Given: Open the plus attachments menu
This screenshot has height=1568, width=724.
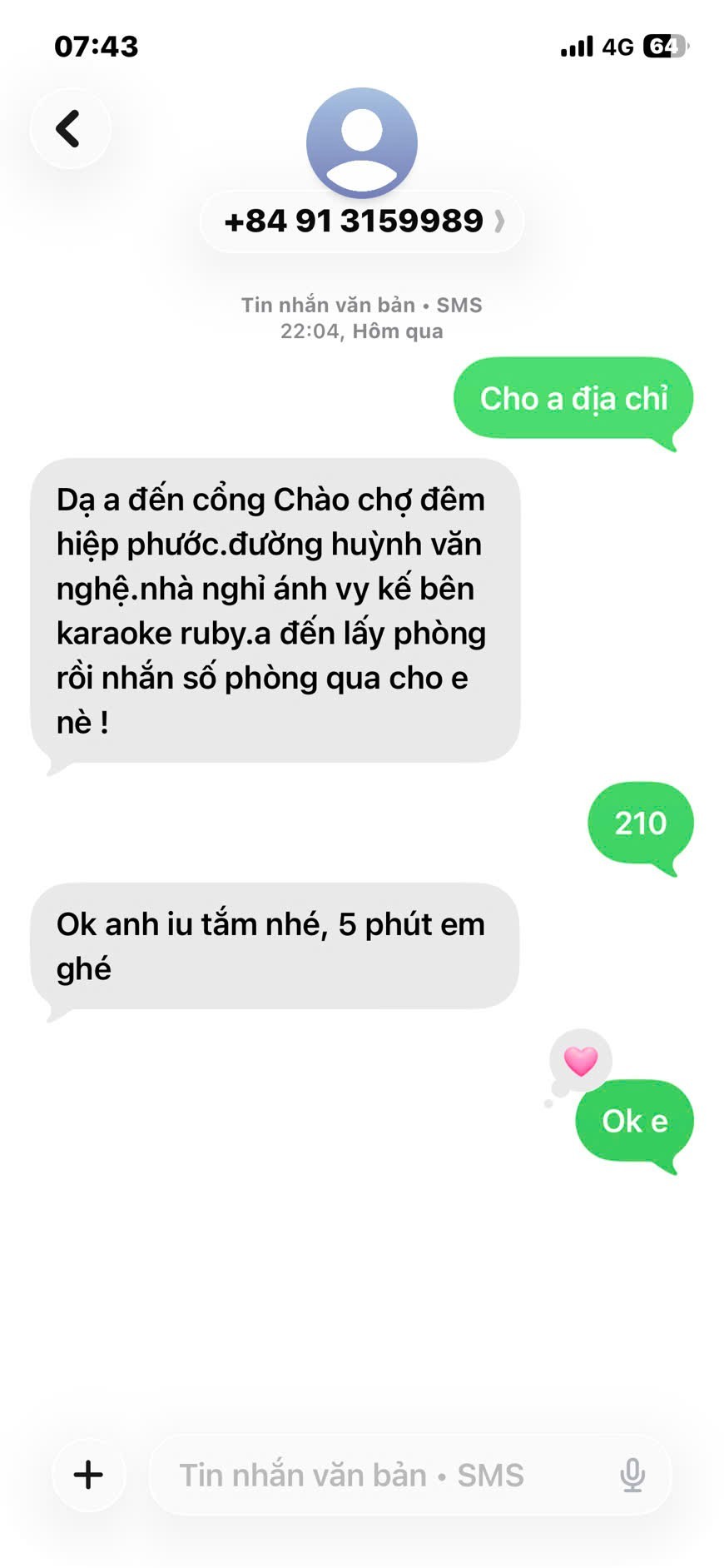Looking at the screenshot, I should [x=88, y=1475].
